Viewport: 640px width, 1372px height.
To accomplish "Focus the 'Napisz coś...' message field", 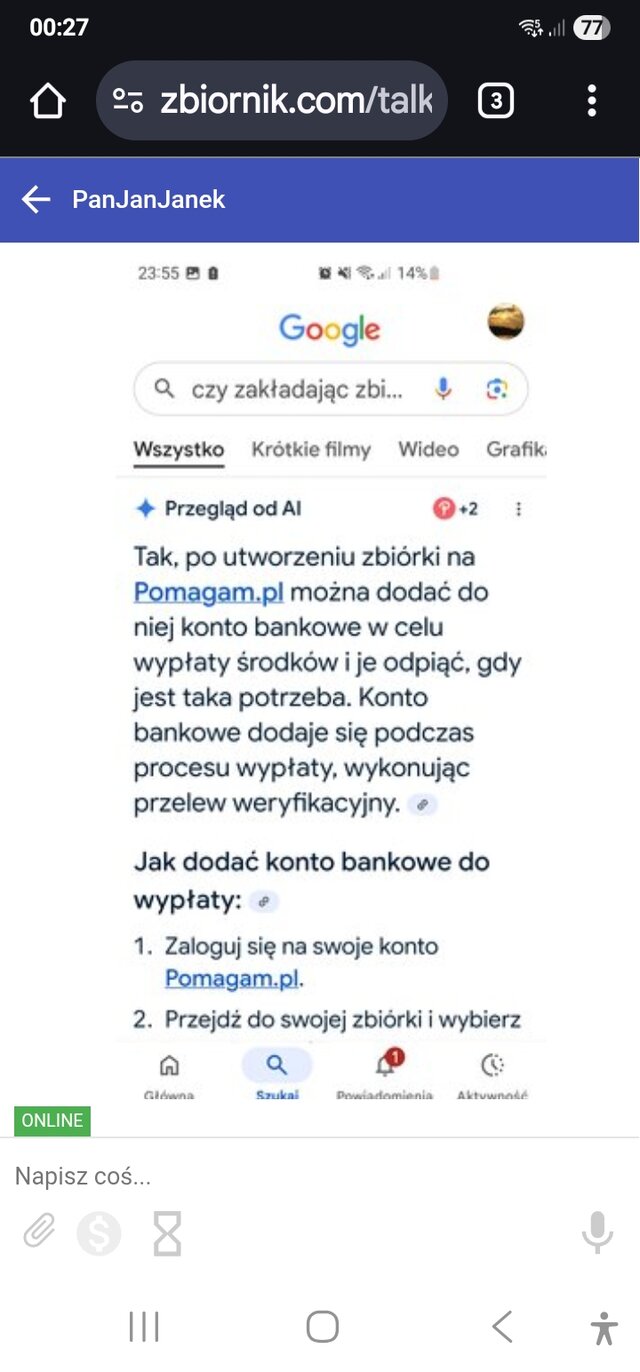I will coord(300,1176).
